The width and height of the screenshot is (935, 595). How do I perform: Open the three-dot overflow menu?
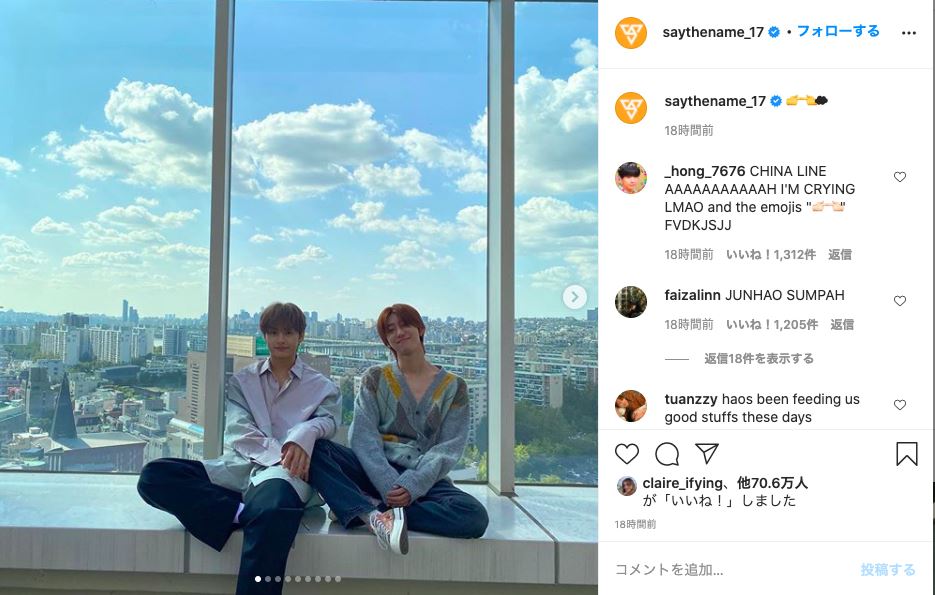(x=908, y=32)
